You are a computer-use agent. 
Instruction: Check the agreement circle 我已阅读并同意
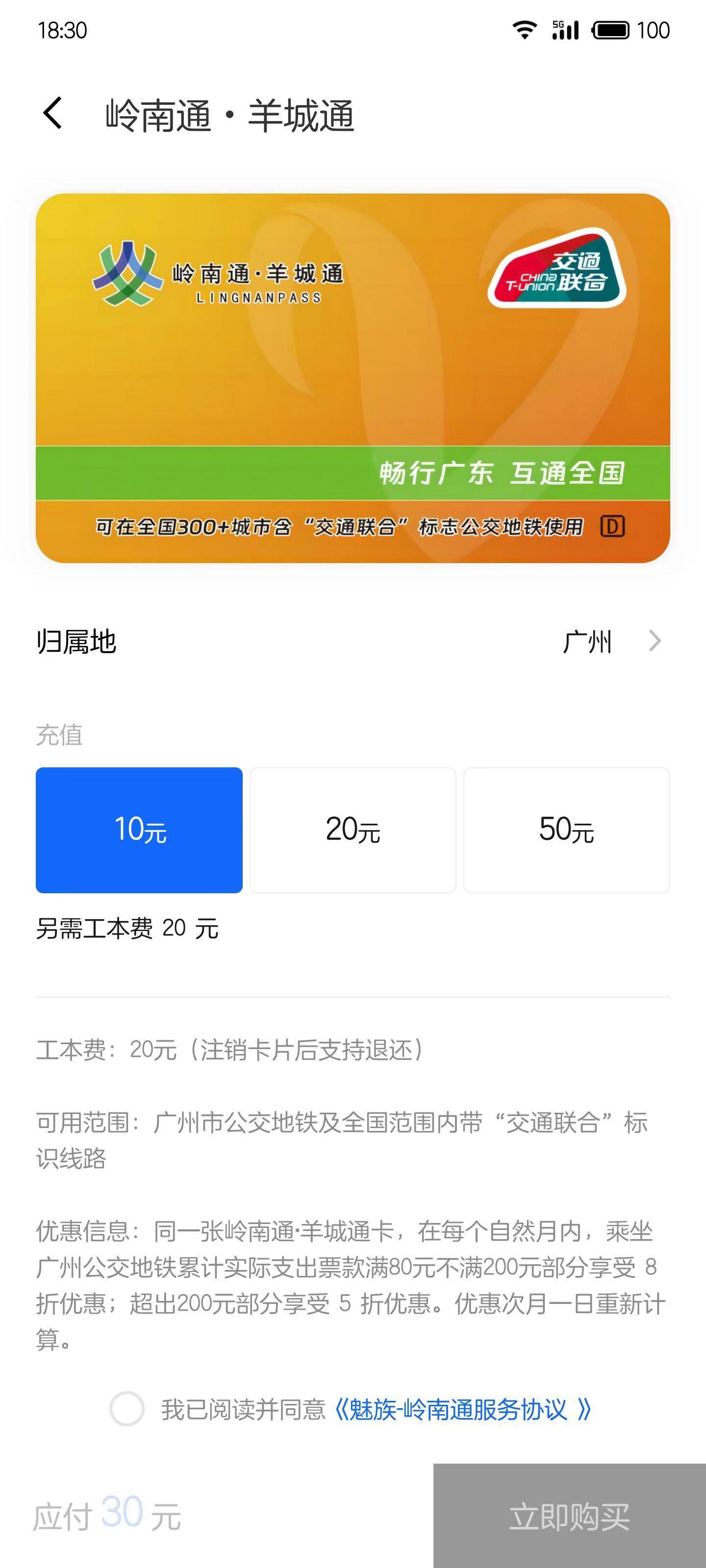click(x=126, y=1409)
